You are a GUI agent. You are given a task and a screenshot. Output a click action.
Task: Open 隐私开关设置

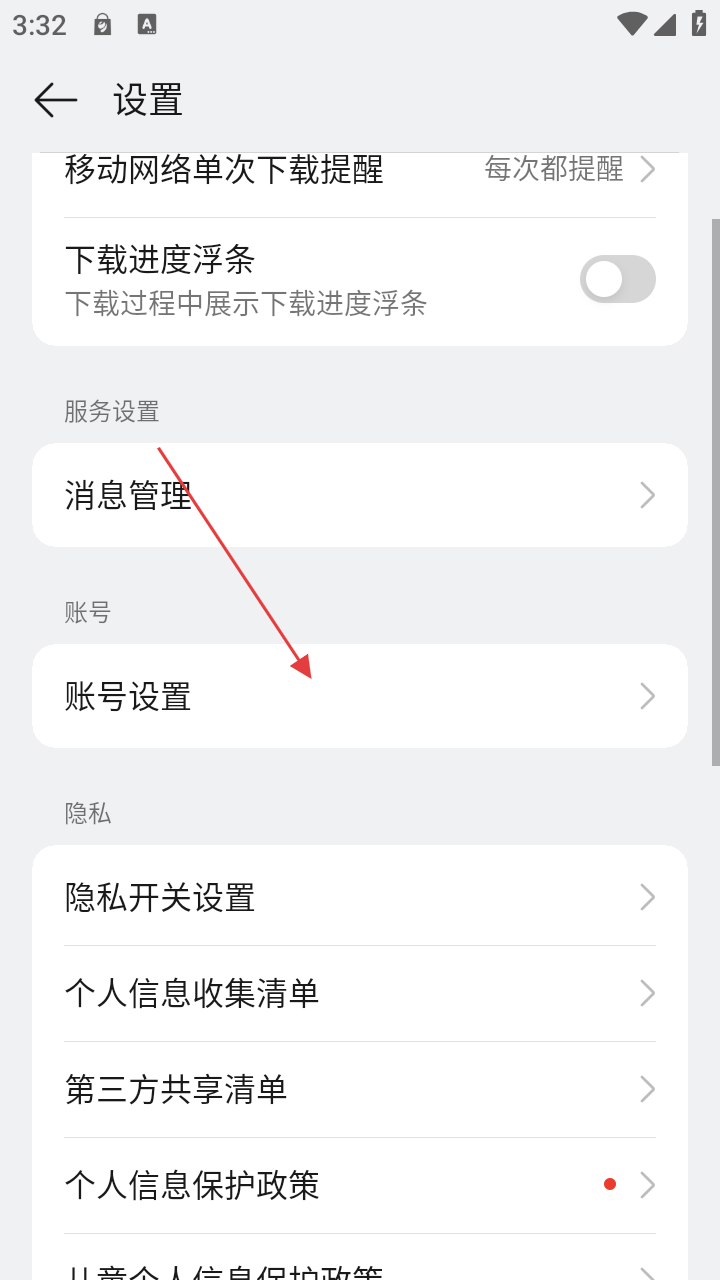[x=360, y=897]
